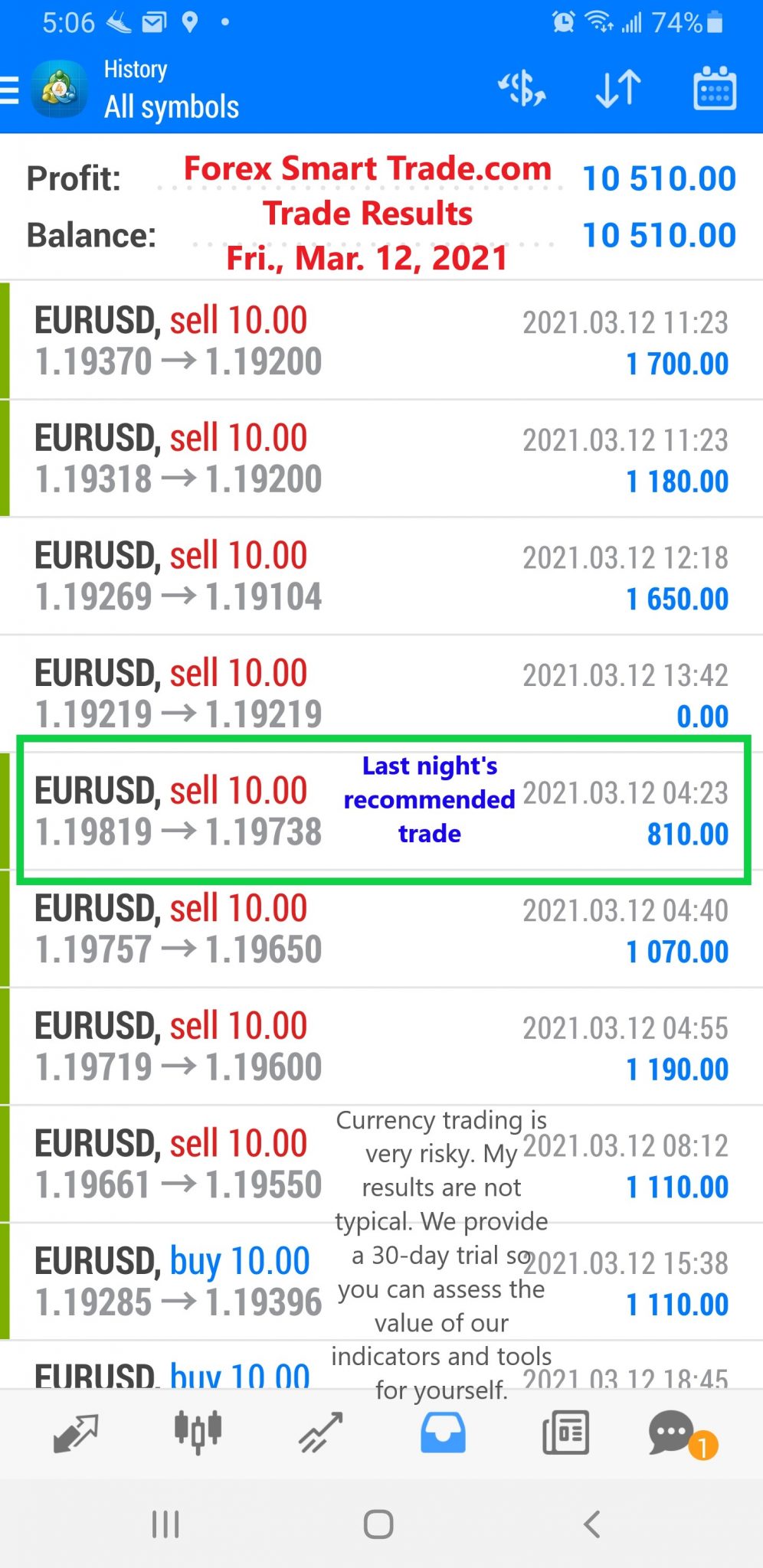Tap the system back button
This screenshot has height=1568, width=763.
591,1524
